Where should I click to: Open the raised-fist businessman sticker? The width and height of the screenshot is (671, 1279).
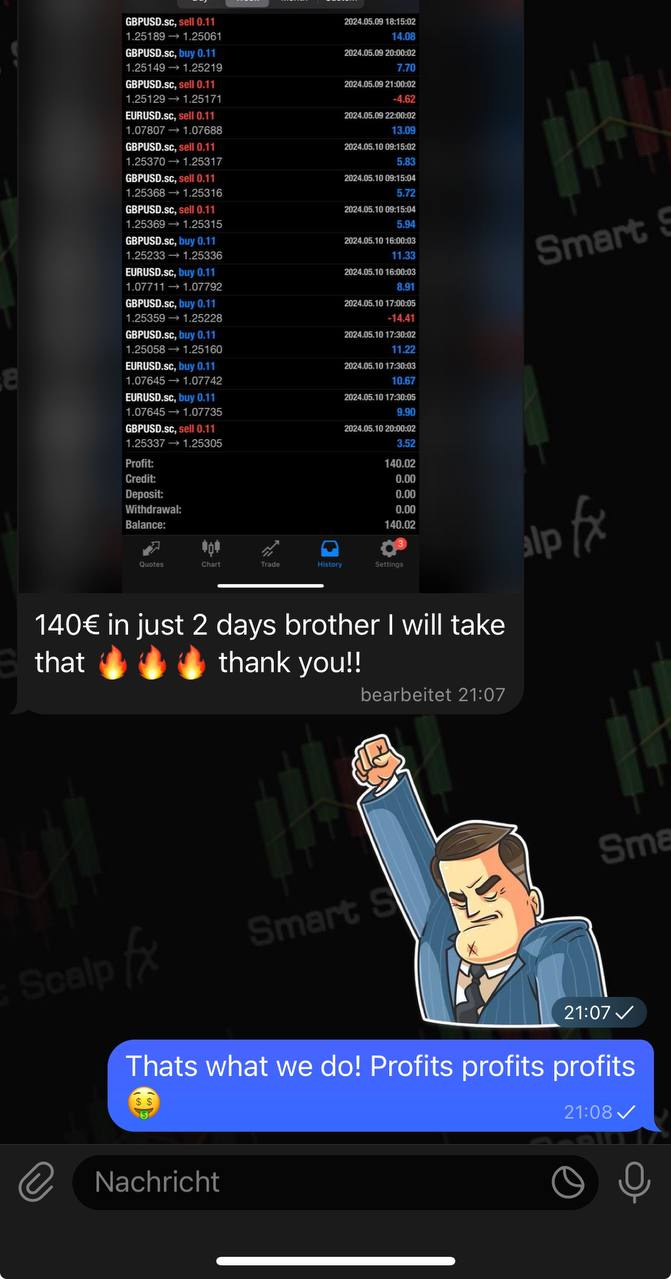click(x=478, y=880)
